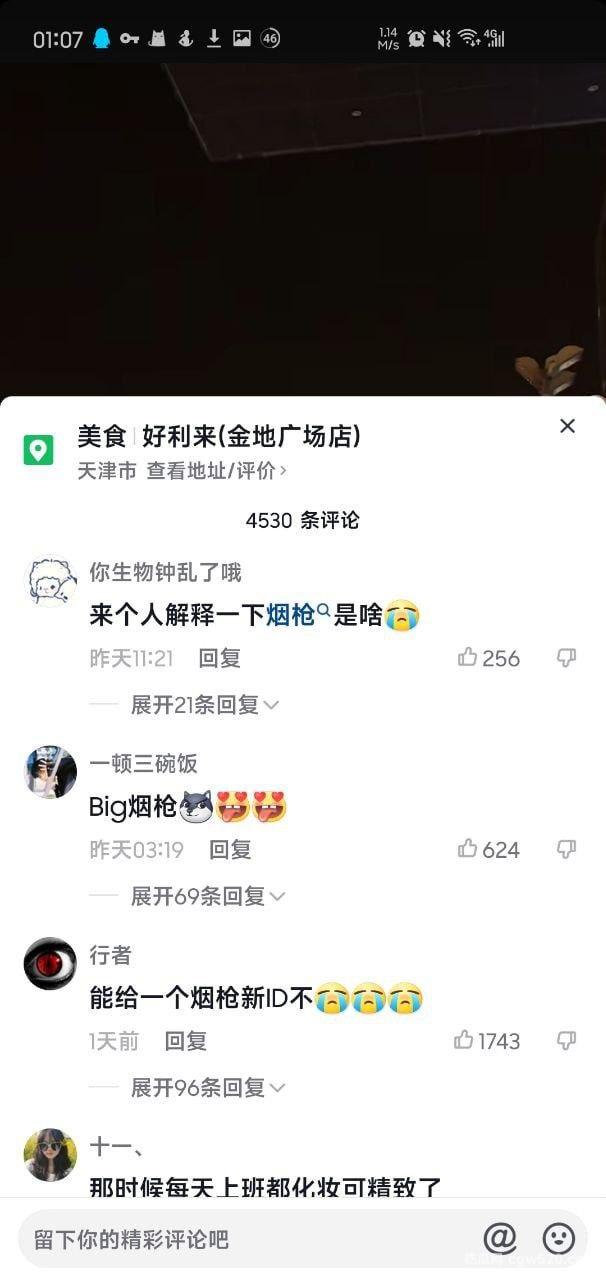Image resolution: width=606 pixels, height=1280 pixels.
Task: View 十一、's profile avatar
Action: click(x=50, y=1155)
